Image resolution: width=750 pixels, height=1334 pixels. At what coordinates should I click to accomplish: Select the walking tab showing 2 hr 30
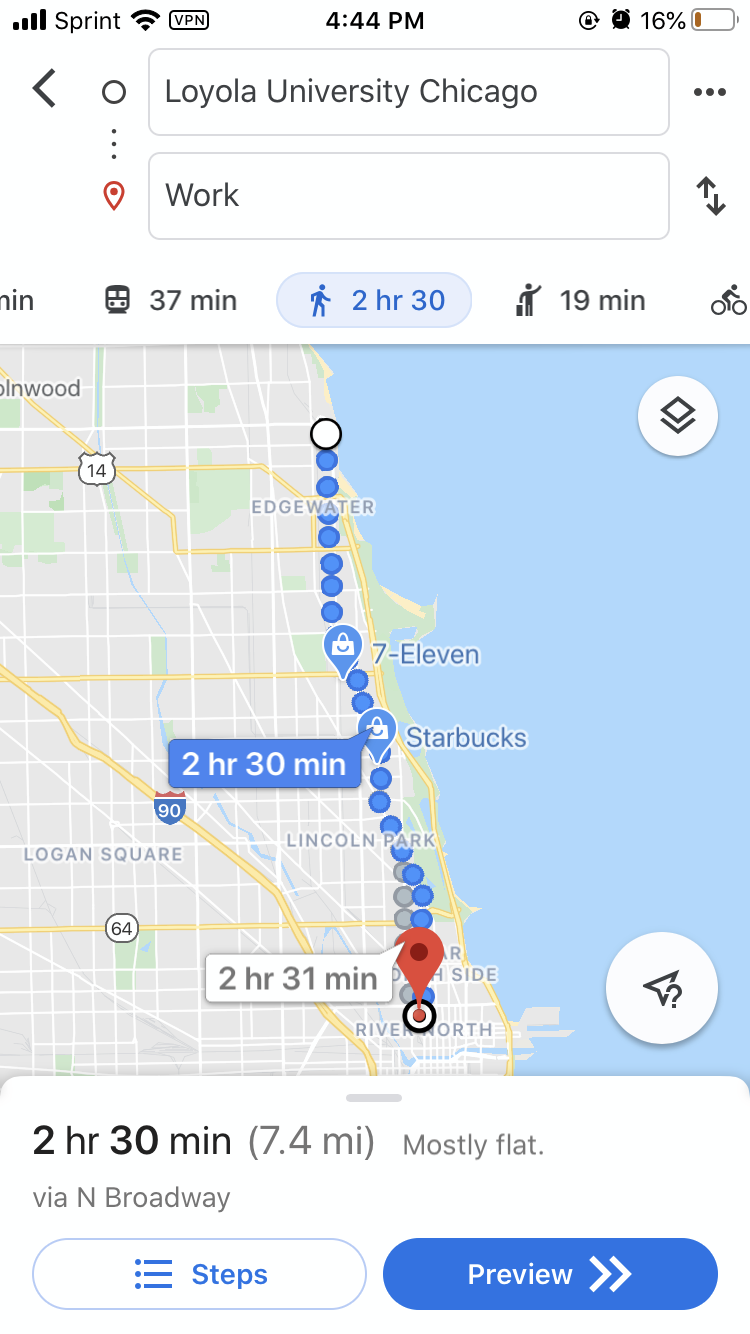(x=373, y=300)
